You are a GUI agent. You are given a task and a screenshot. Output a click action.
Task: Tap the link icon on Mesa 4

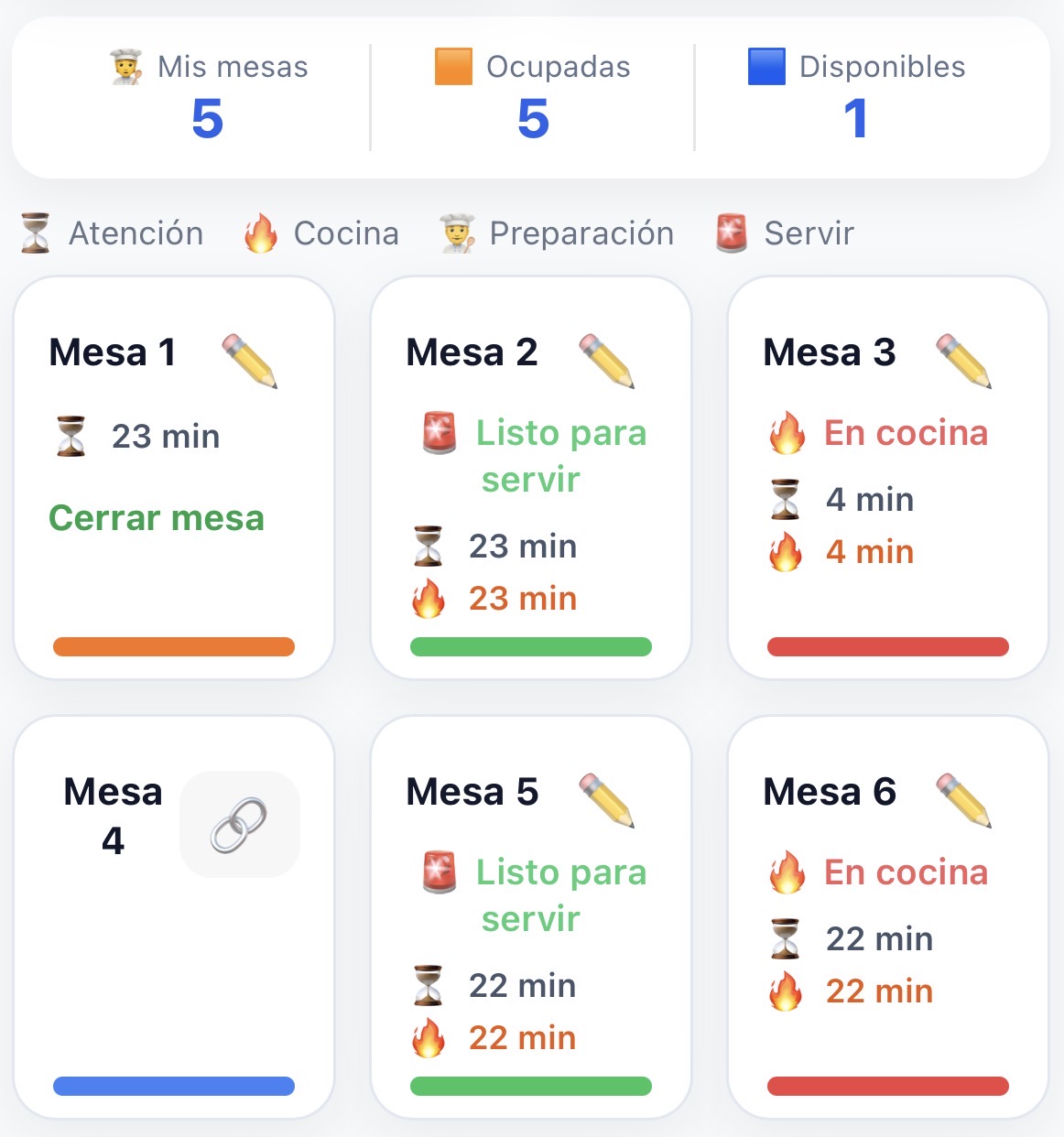(x=240, y=825)
